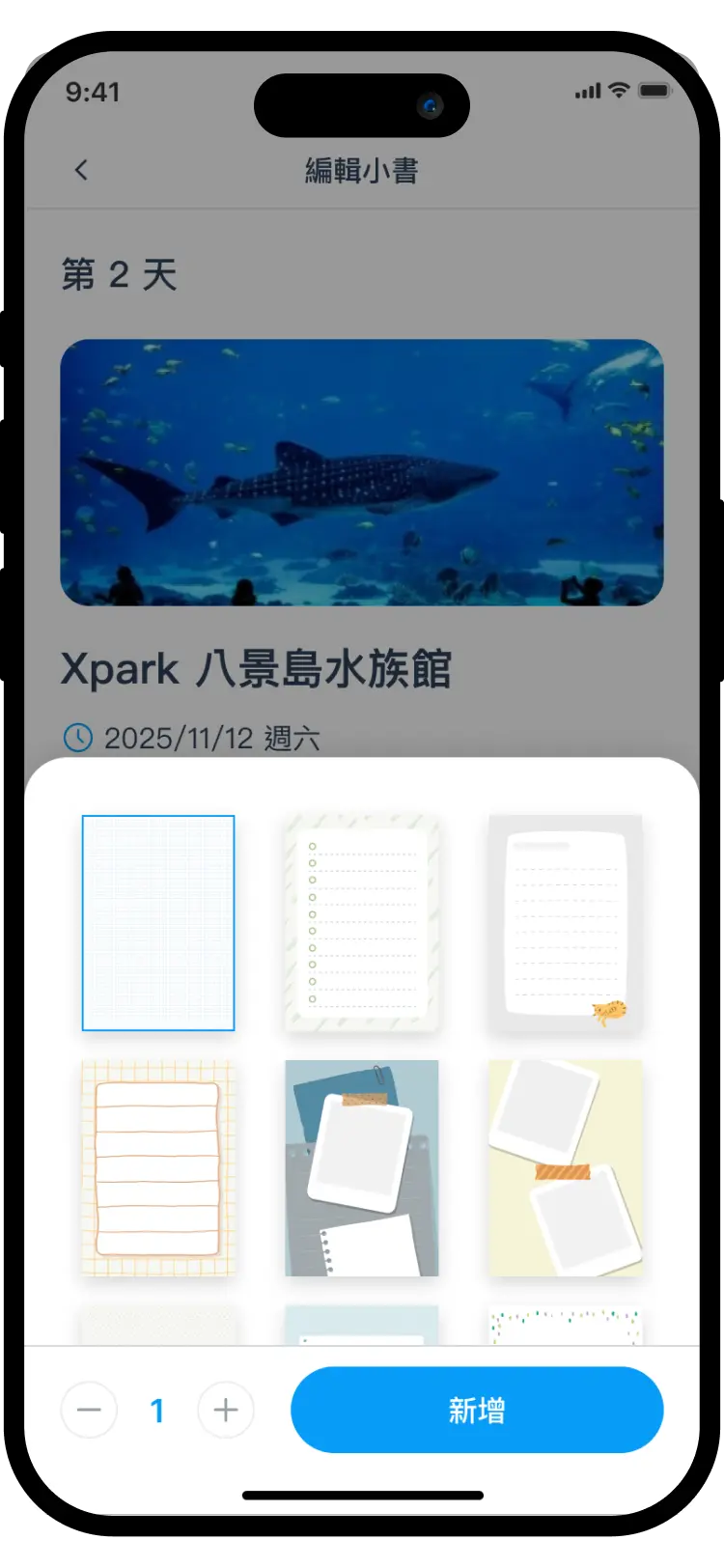Choose the blue single photo frame template

coord(362,1167)
